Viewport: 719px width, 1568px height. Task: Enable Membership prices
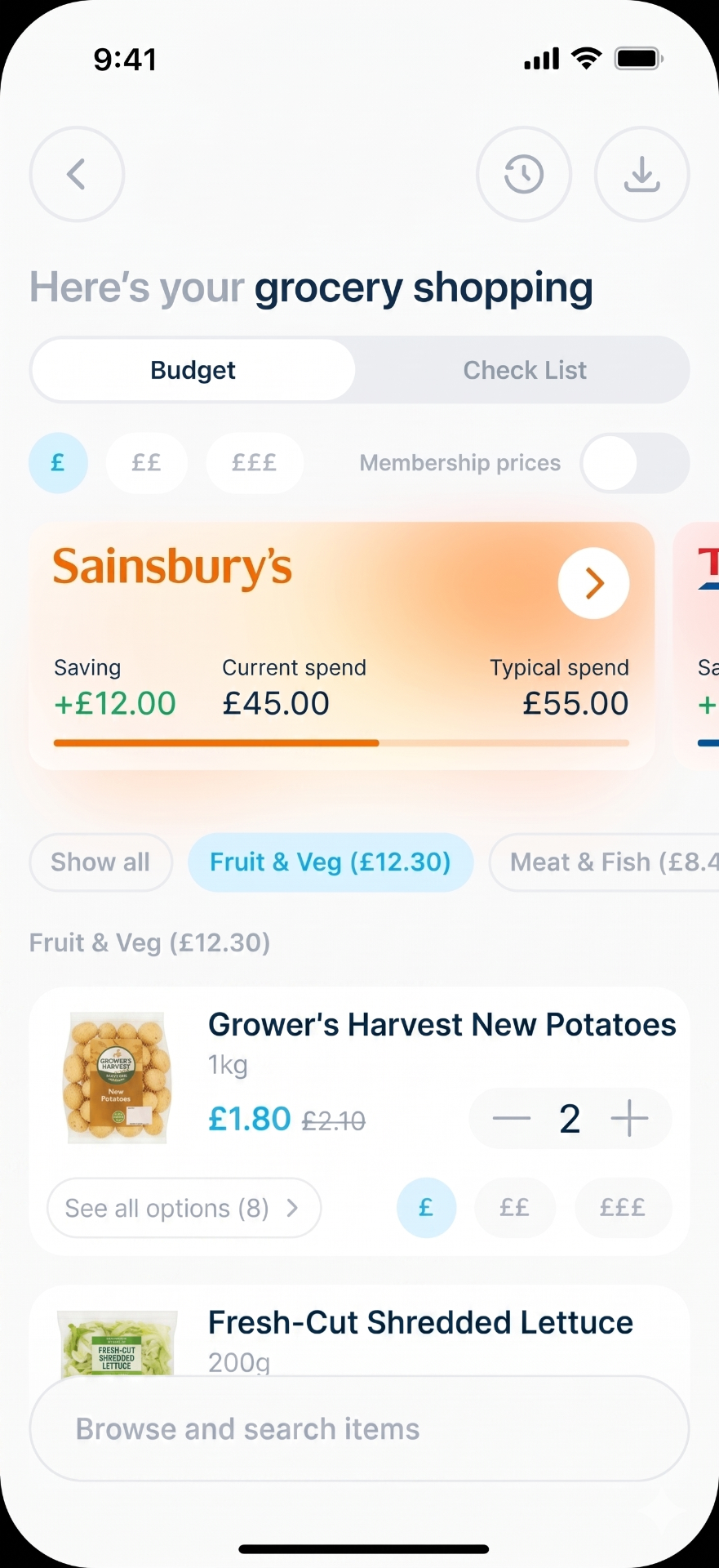(x=634, y=462)
